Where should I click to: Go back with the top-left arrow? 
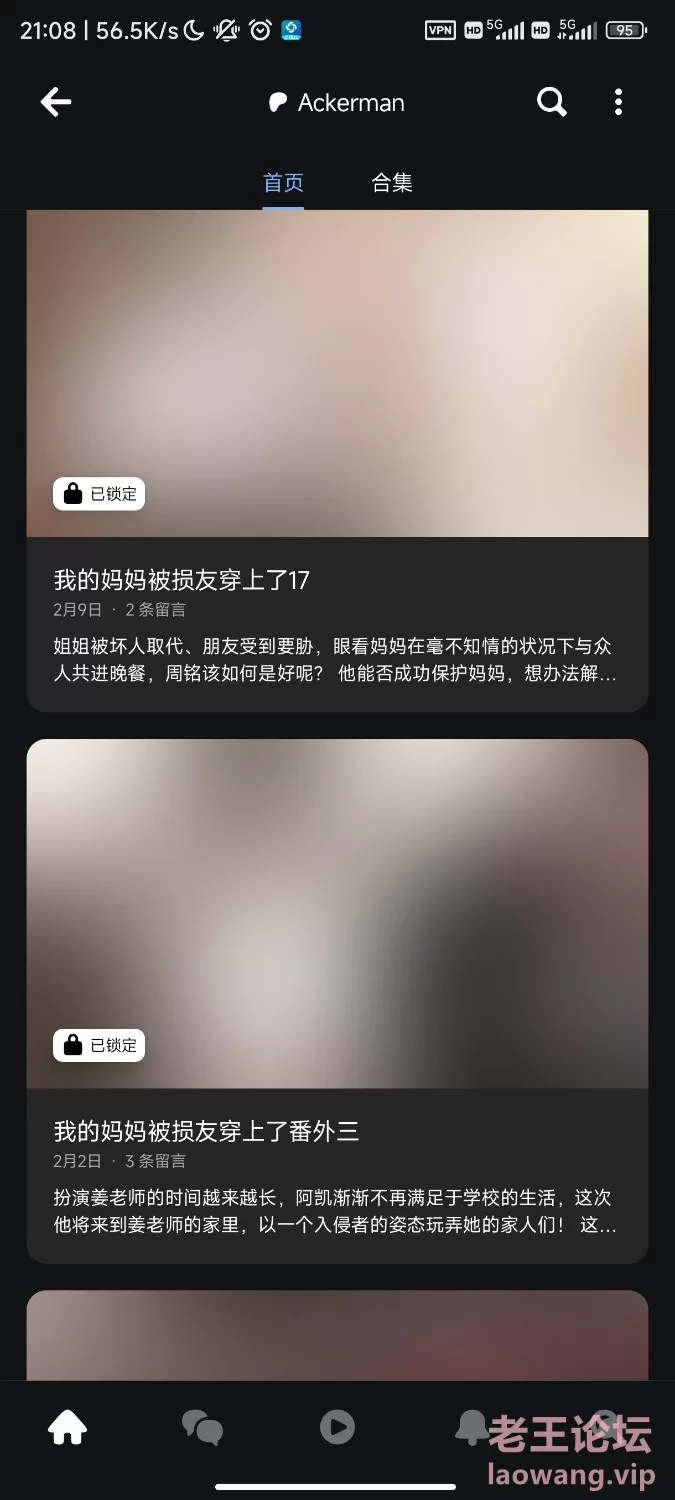click(x=56, y=102)
